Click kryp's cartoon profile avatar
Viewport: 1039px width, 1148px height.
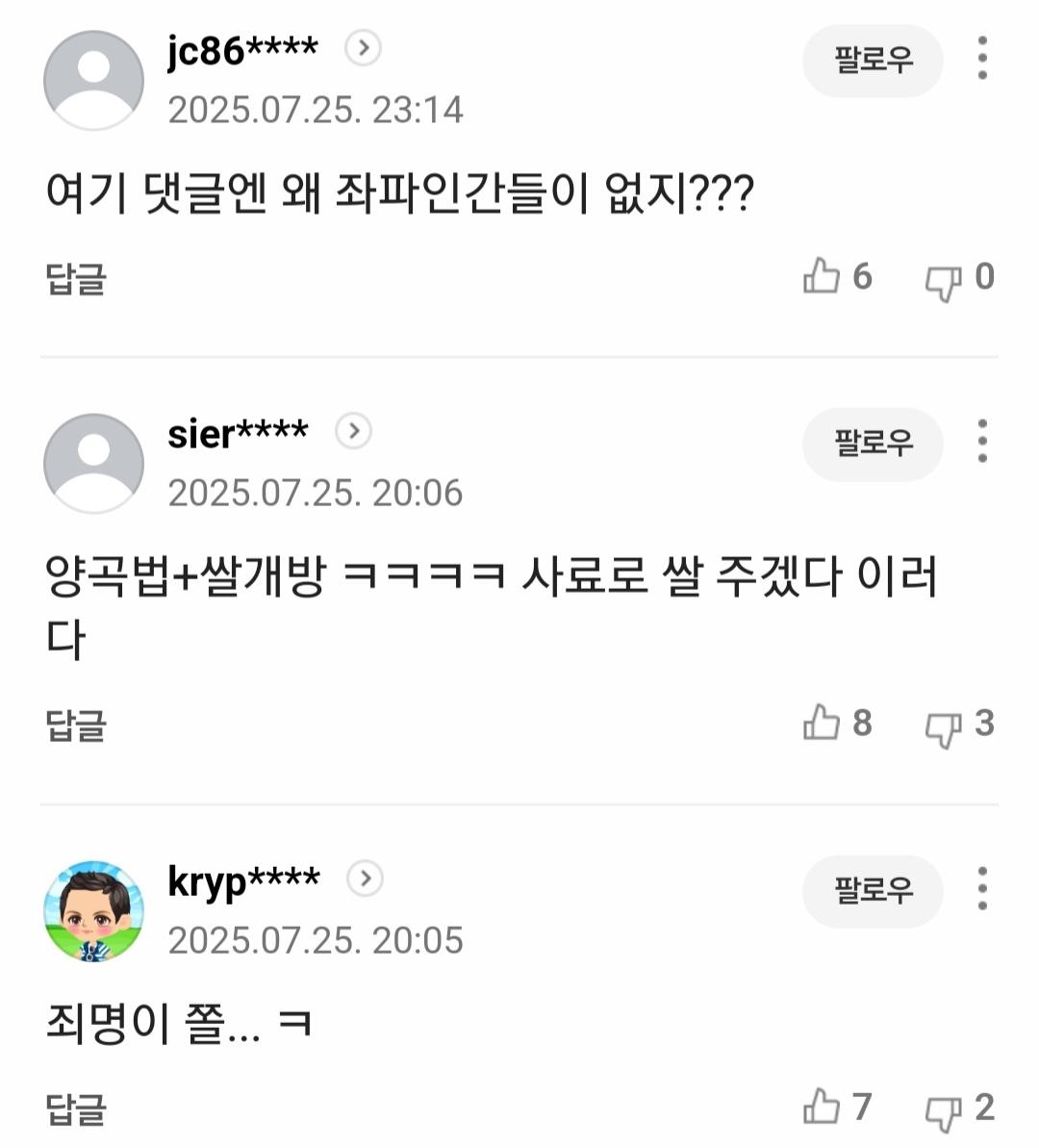[x=93, y=909]
